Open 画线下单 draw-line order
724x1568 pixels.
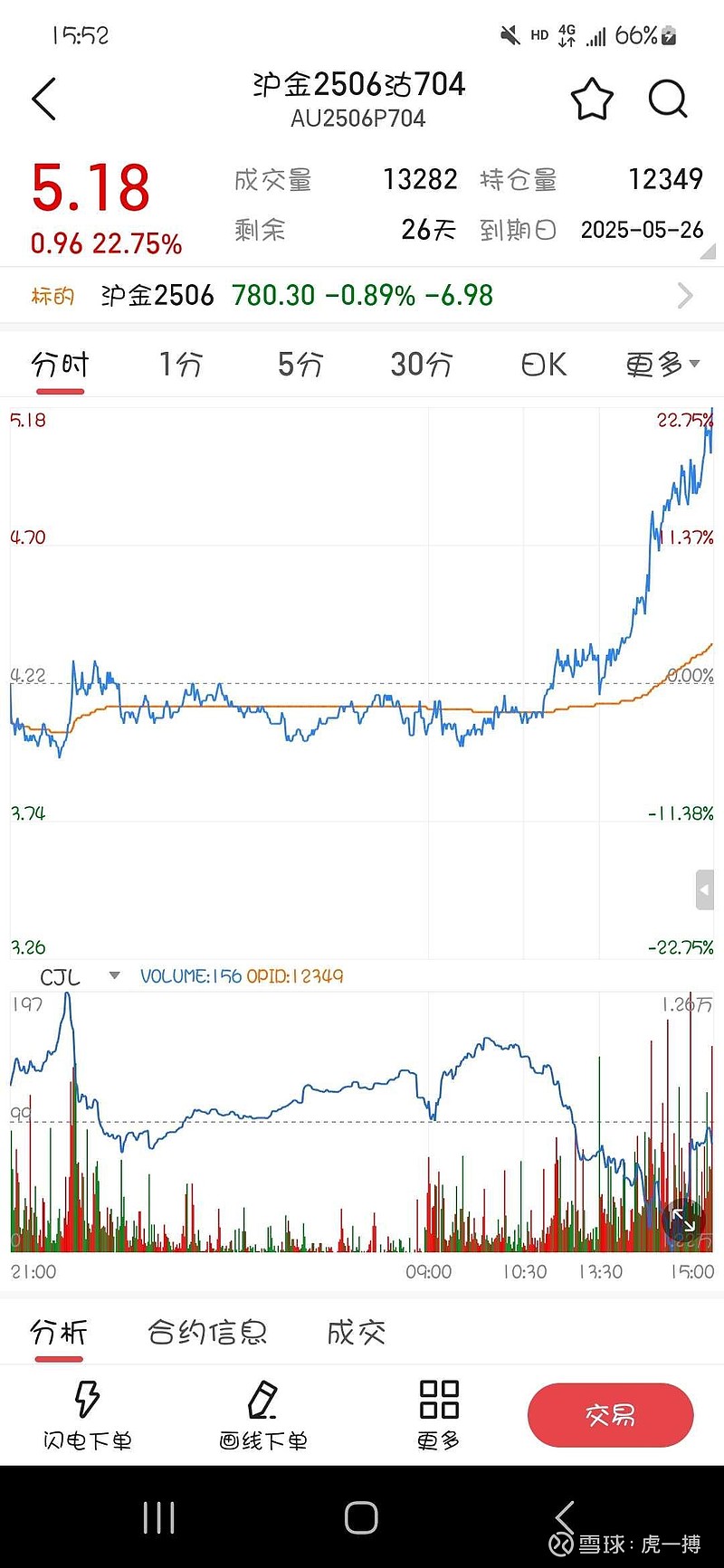pyautogui.click(x=262, y=1415)
